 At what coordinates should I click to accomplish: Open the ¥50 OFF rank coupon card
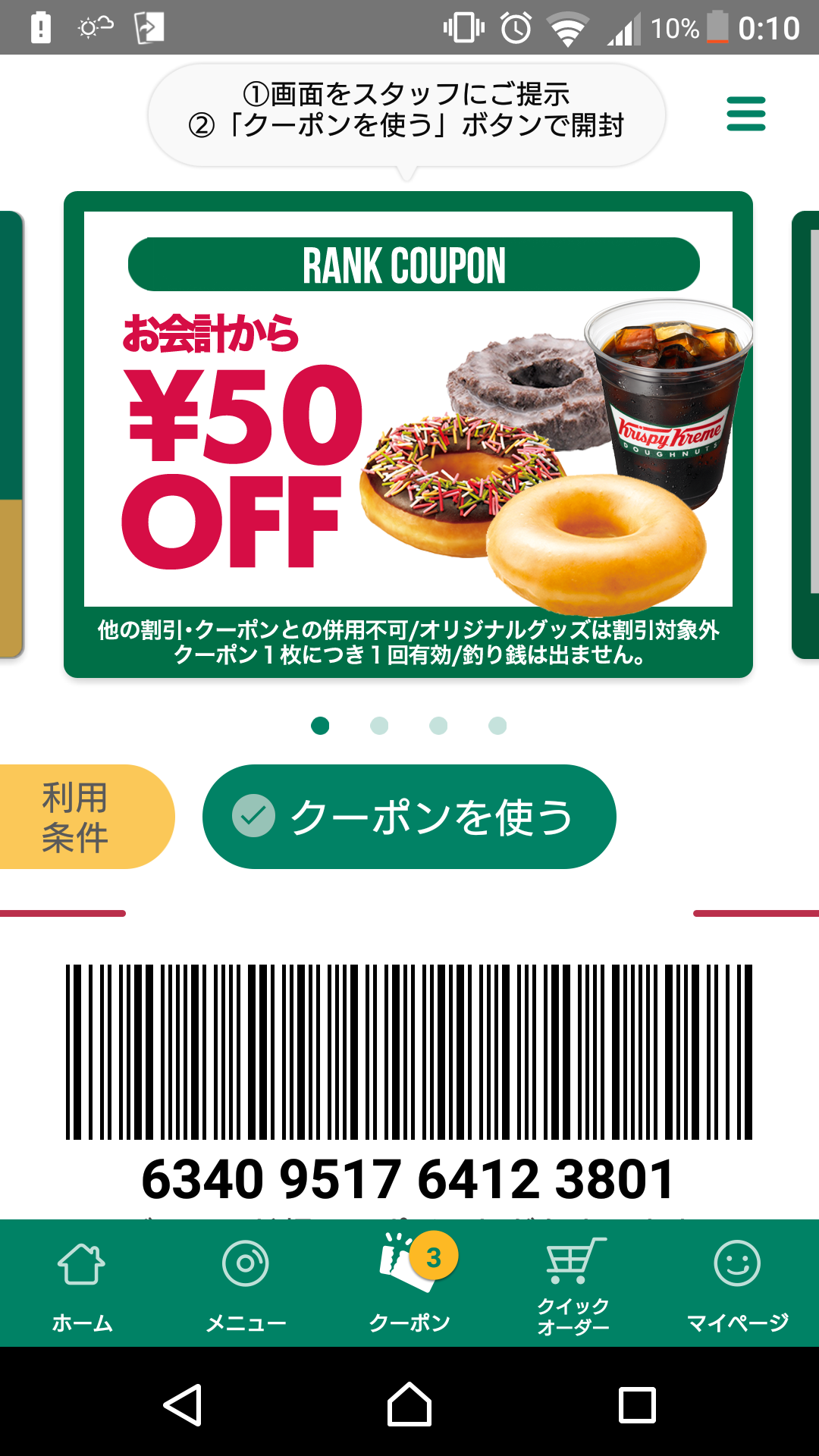pyautogui.click(x=408, y=435)
